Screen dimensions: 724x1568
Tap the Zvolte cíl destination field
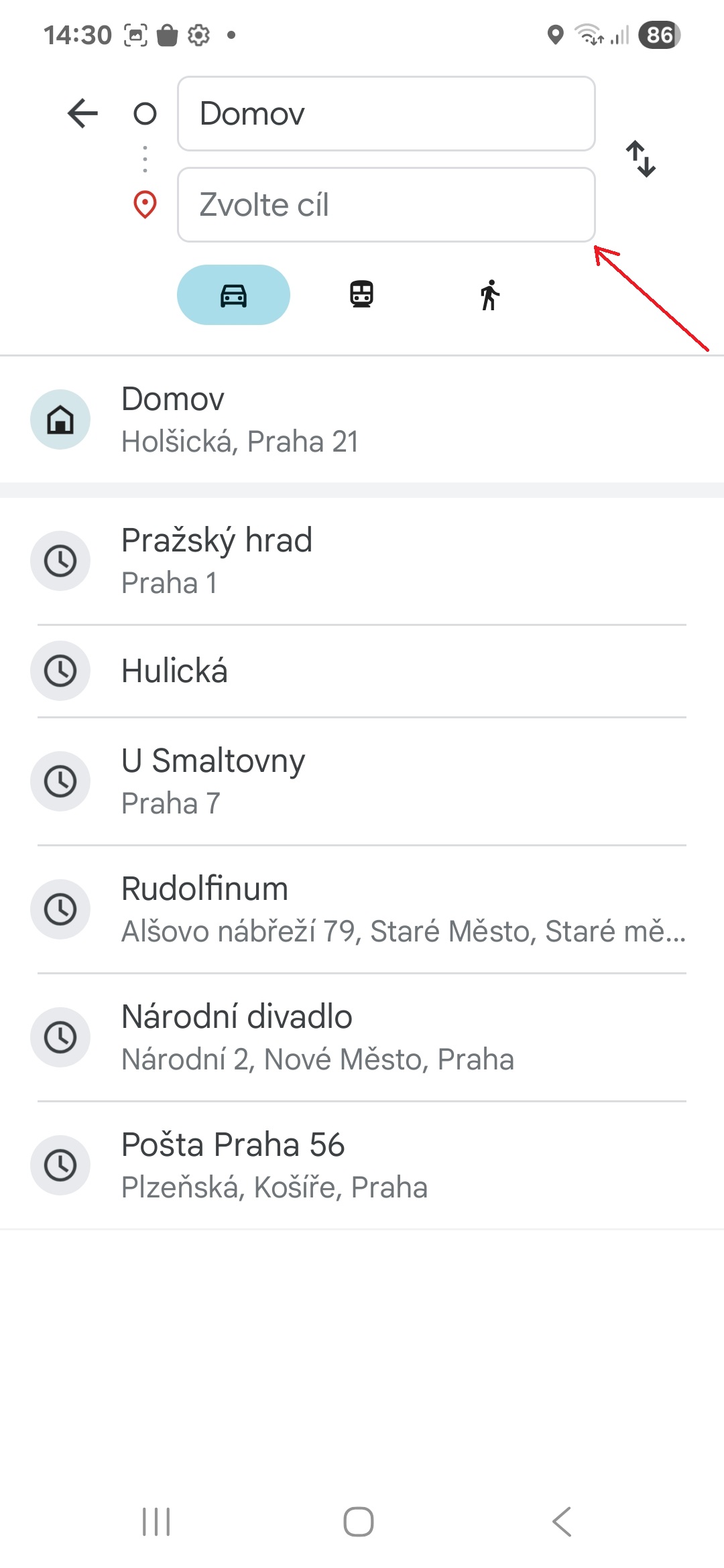386,204
